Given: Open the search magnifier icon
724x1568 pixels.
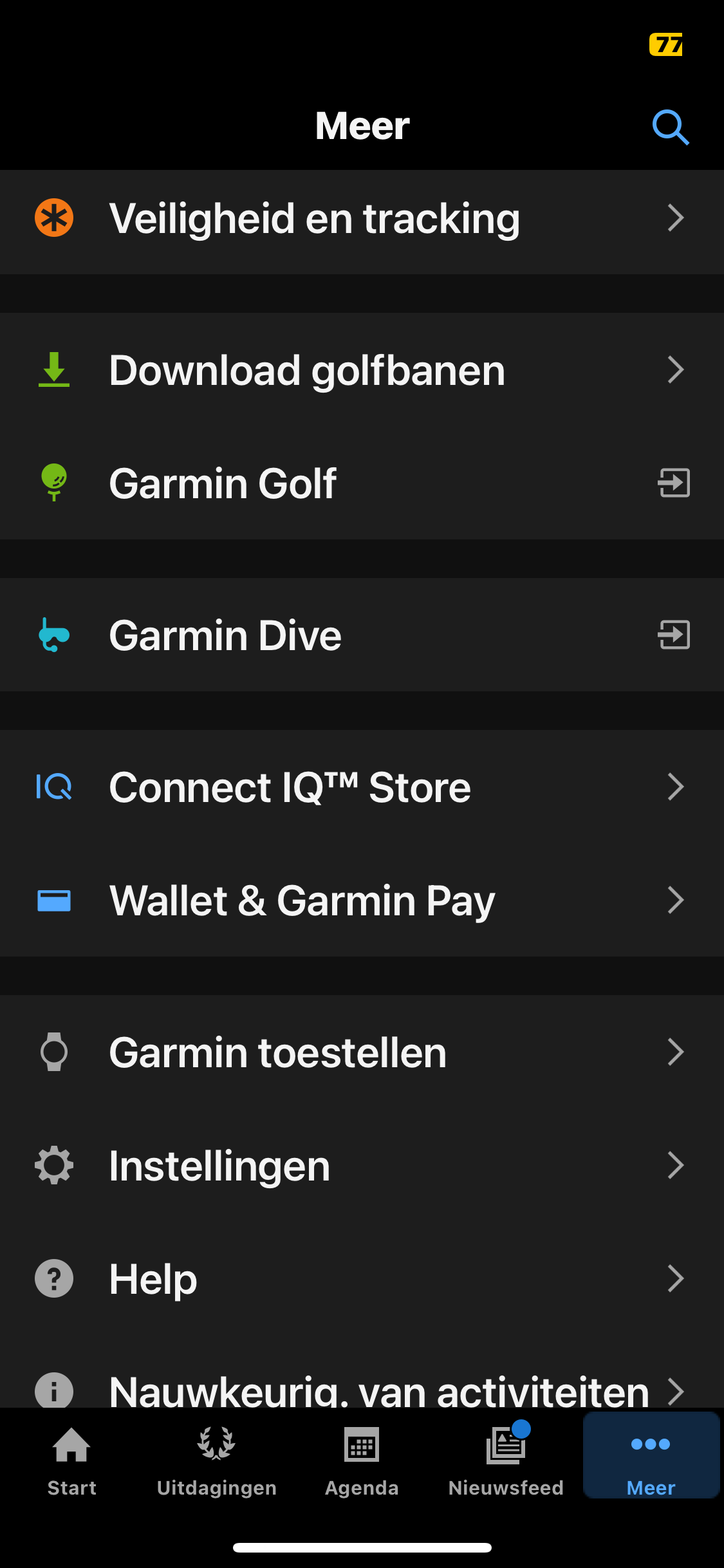Looking at the screenshot, I should [670, 127].
